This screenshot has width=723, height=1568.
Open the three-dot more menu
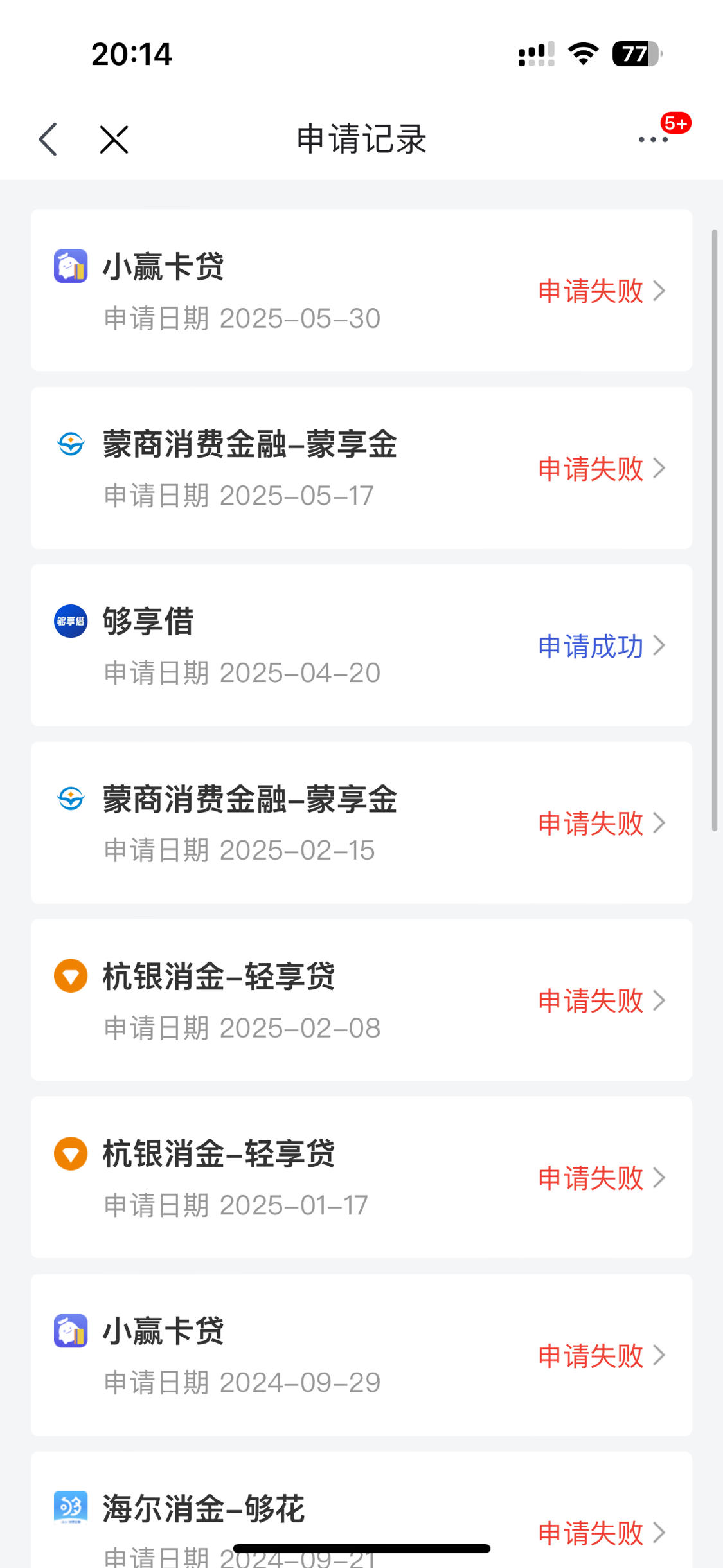click(653, 140)
